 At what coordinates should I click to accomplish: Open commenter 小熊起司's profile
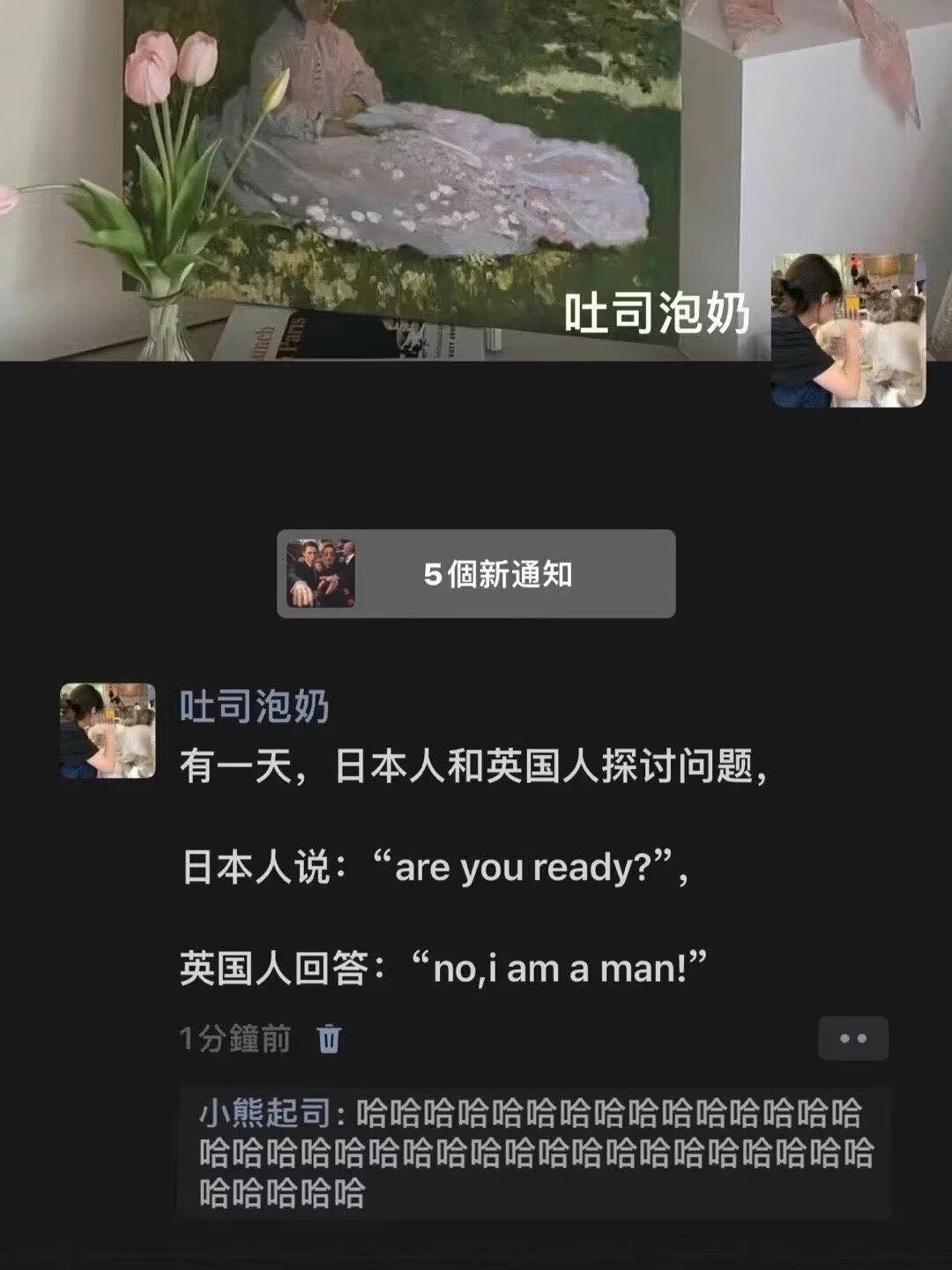[264, 1114]
